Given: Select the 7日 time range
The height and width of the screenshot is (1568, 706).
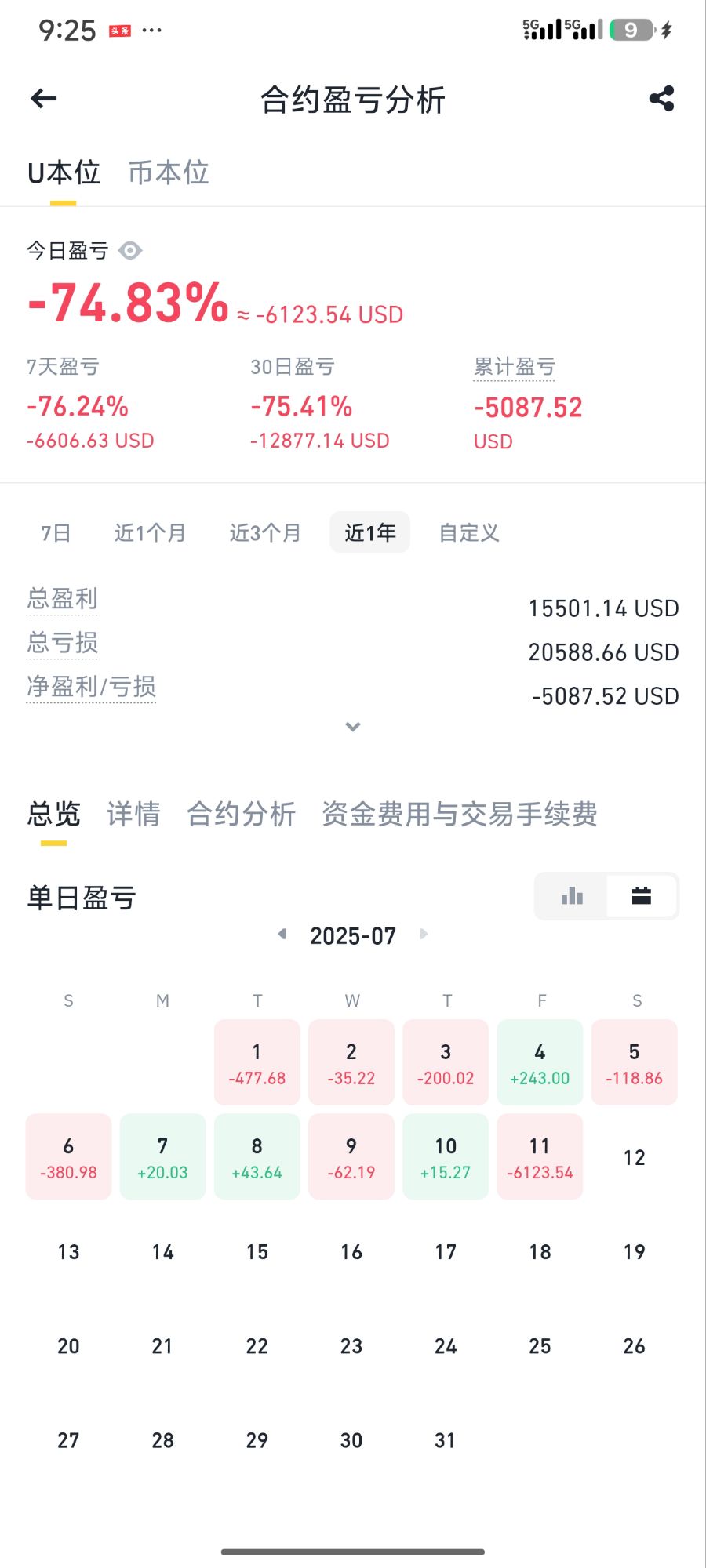Looking at the screenshot, I should [x=56, y=533].
